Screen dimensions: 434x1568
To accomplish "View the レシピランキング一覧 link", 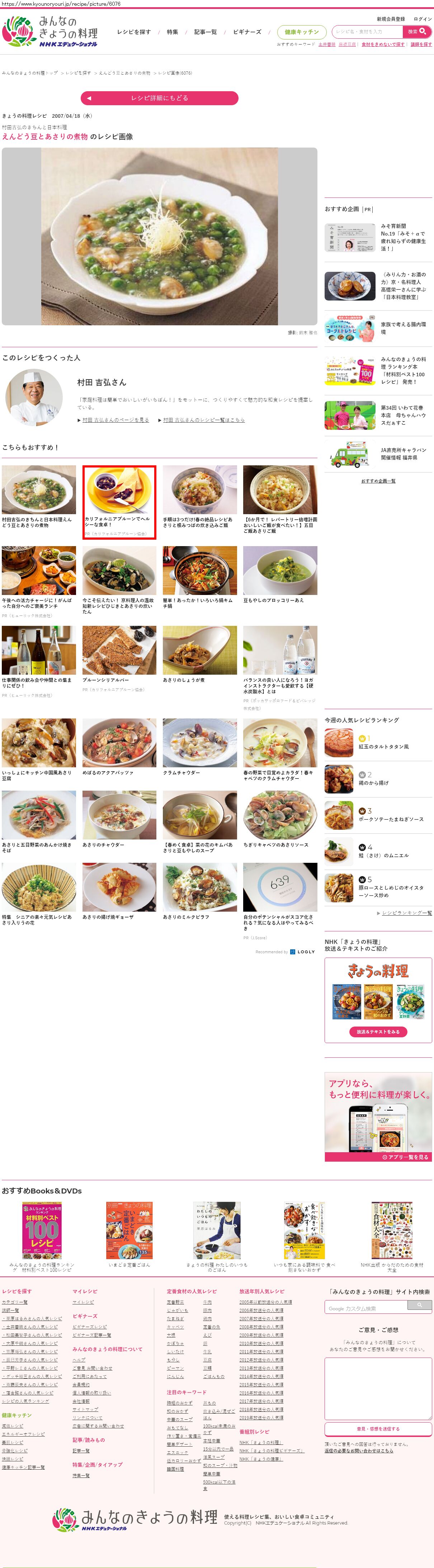I will click(407, 913).
